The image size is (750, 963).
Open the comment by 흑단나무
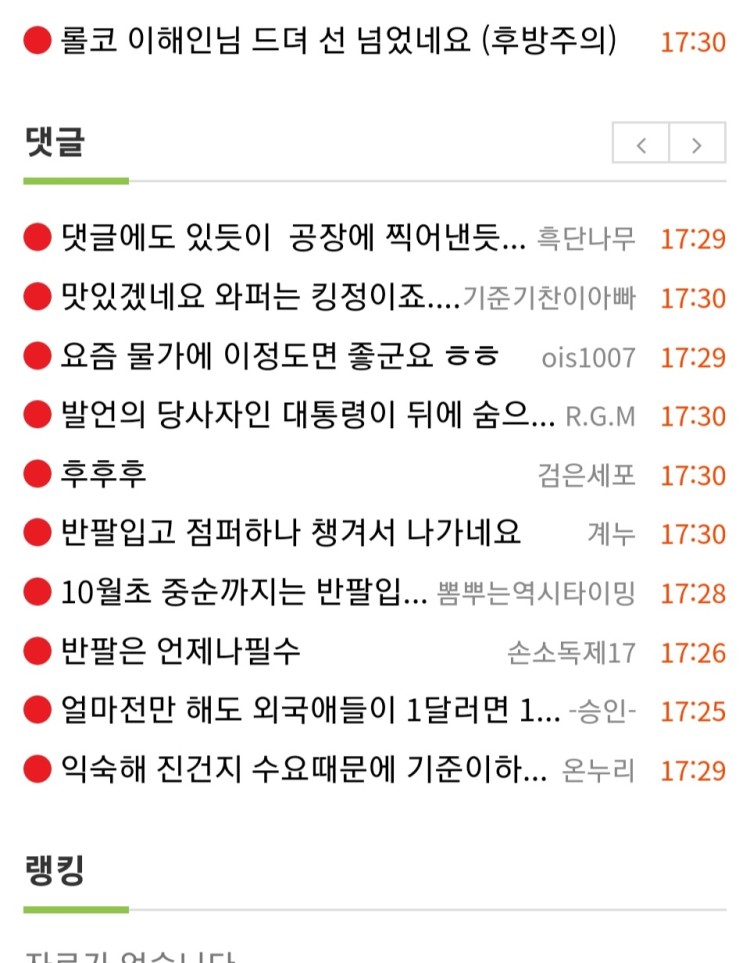tap(292, 238)
